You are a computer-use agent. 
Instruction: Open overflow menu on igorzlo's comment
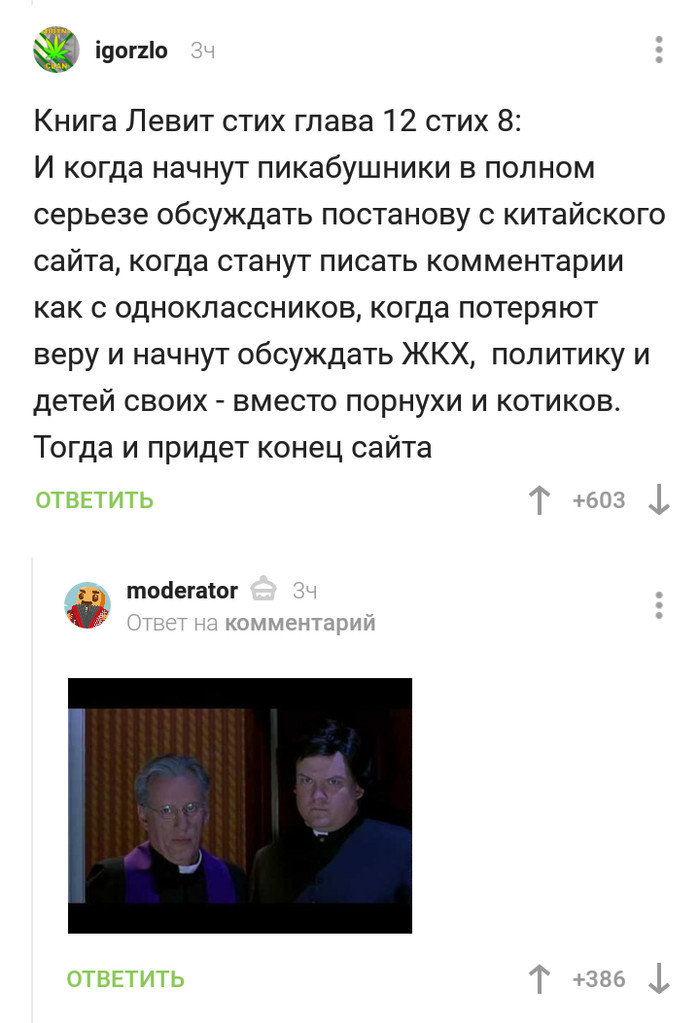[658, 50]
